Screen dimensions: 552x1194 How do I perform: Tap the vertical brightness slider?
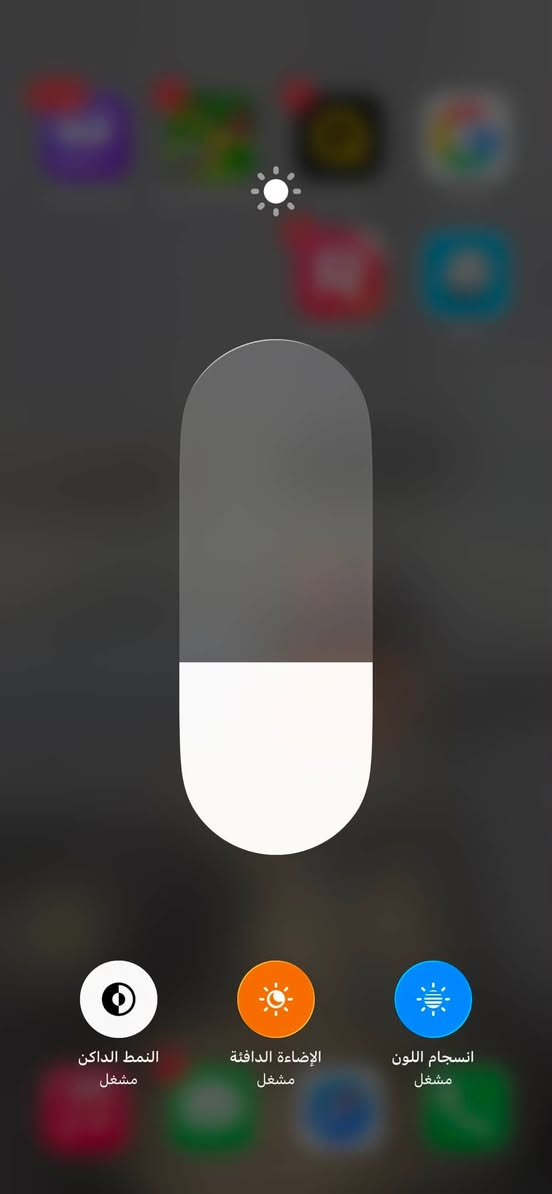[276, 597]
